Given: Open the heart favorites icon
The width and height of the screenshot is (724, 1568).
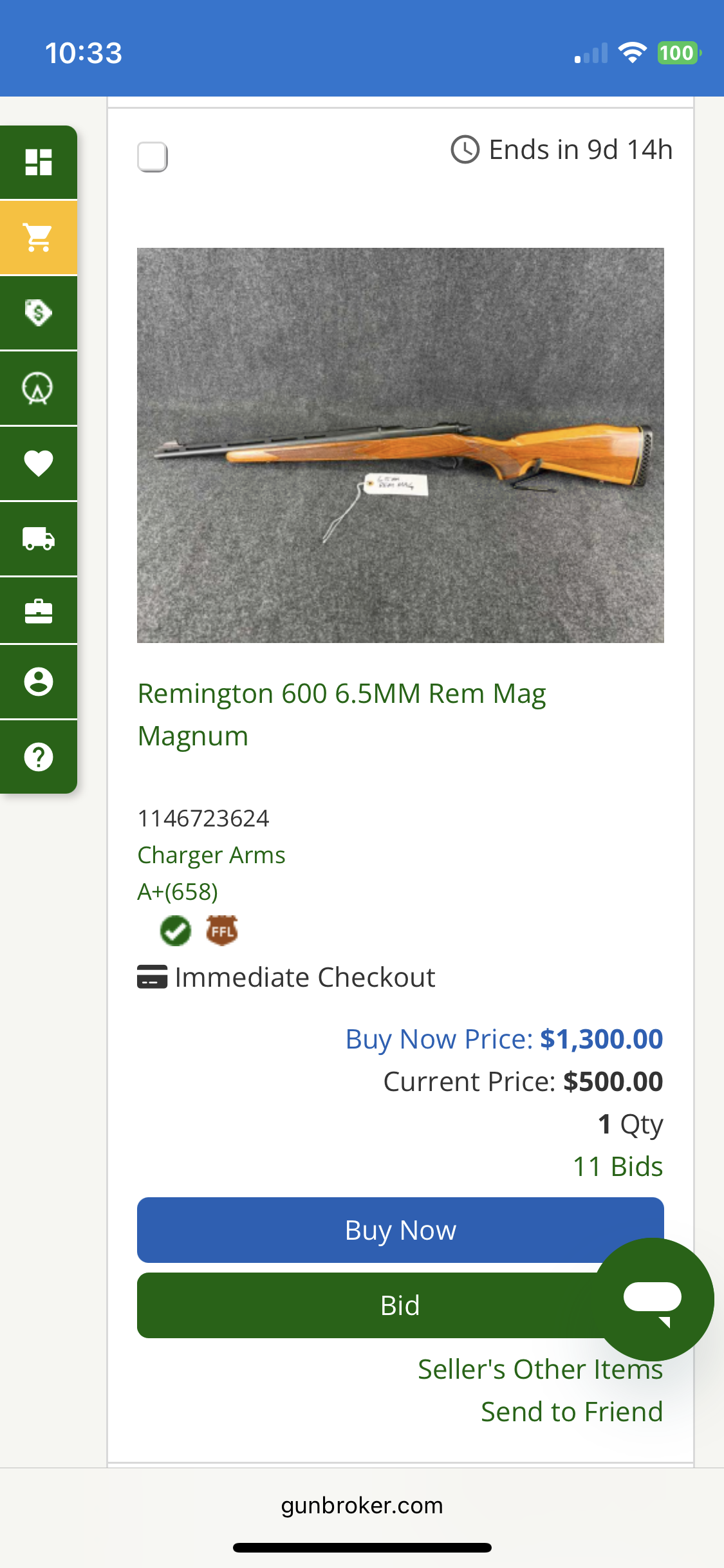Looking at the screenshot, I should click(x=39, y=463).
